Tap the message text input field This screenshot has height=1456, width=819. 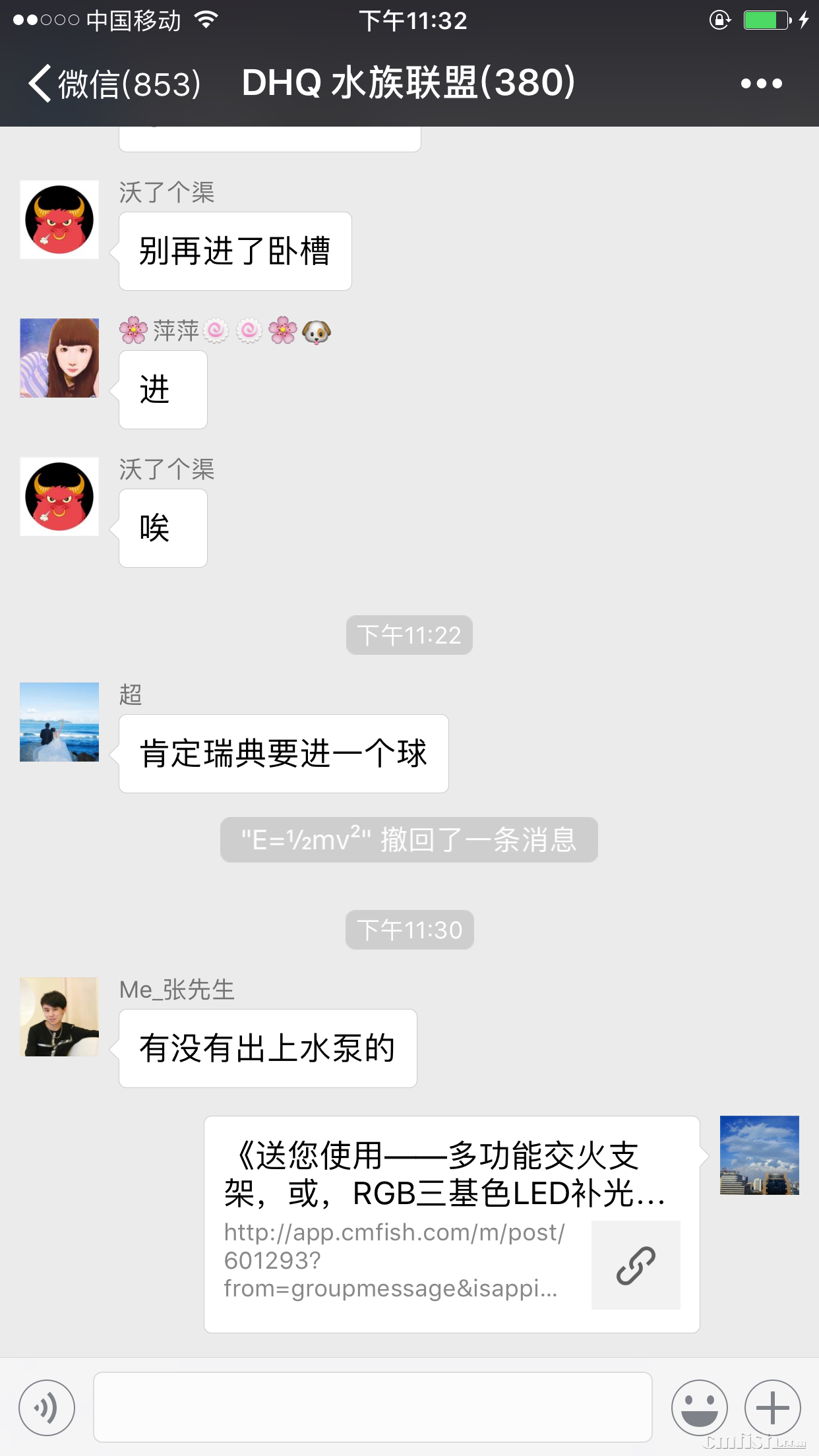(373, 1407)
